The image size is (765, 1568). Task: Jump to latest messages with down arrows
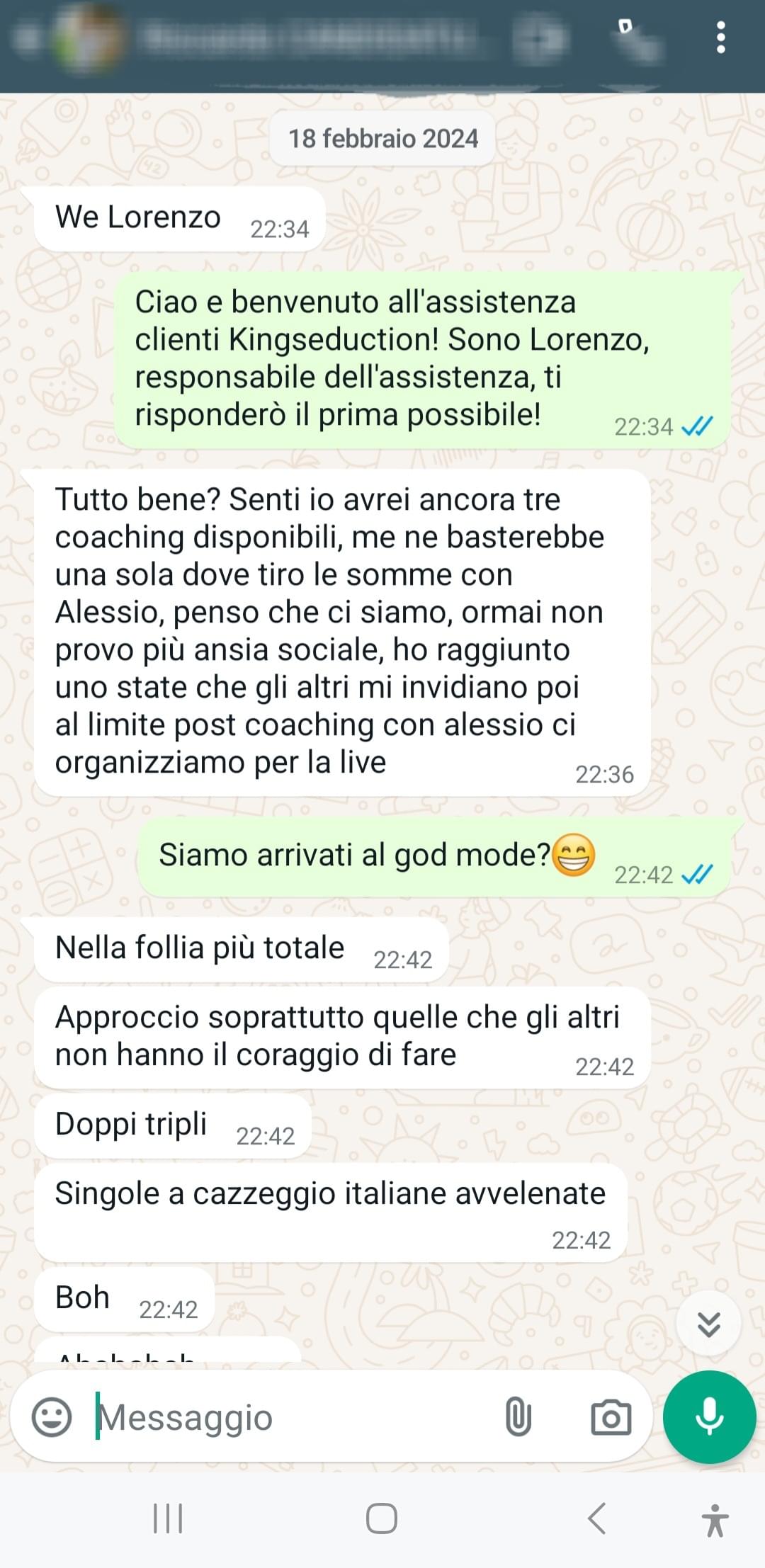[708, 1323]
